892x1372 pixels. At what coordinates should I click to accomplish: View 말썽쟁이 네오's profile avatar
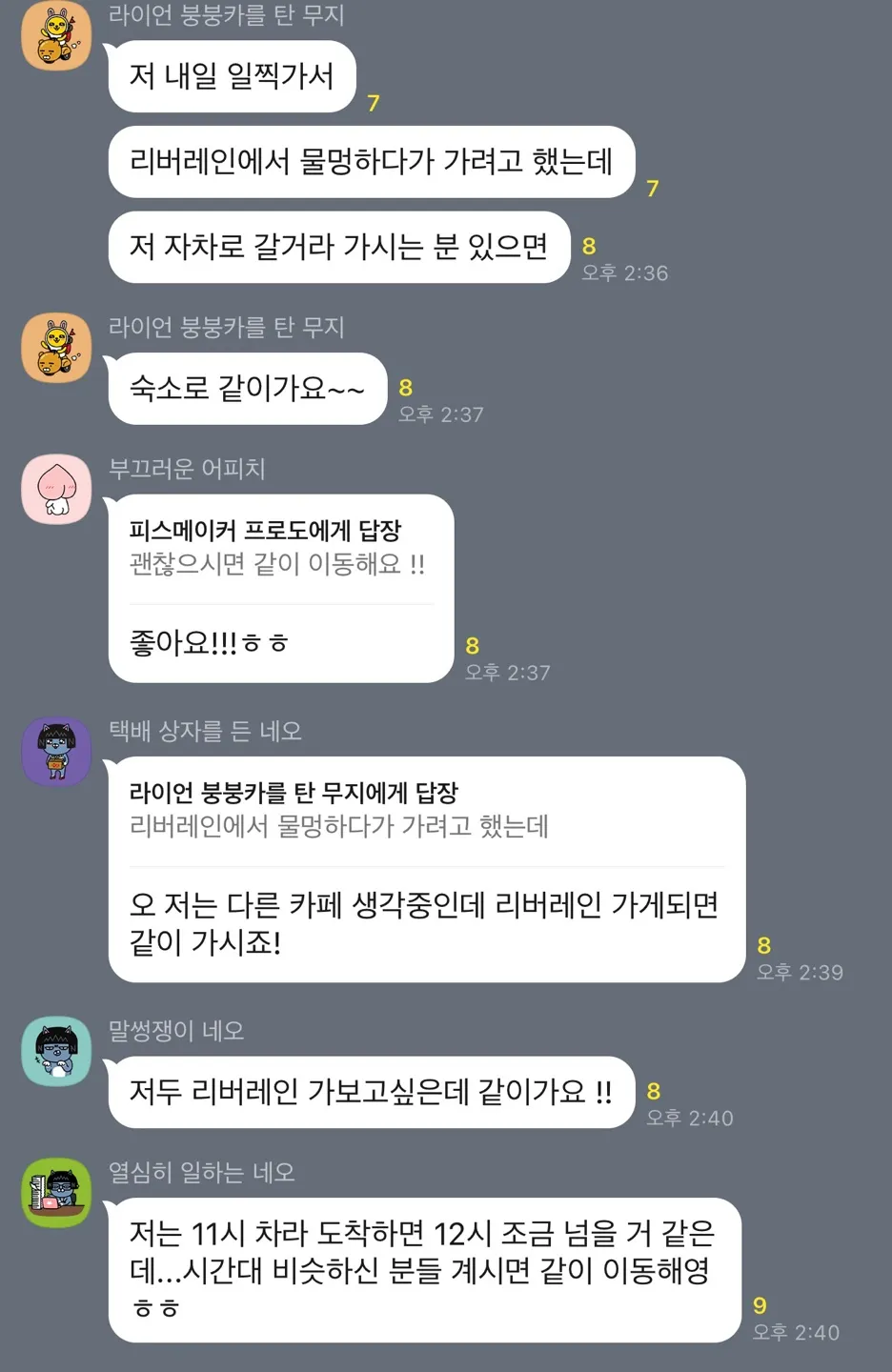click(x=56, y=1051)
